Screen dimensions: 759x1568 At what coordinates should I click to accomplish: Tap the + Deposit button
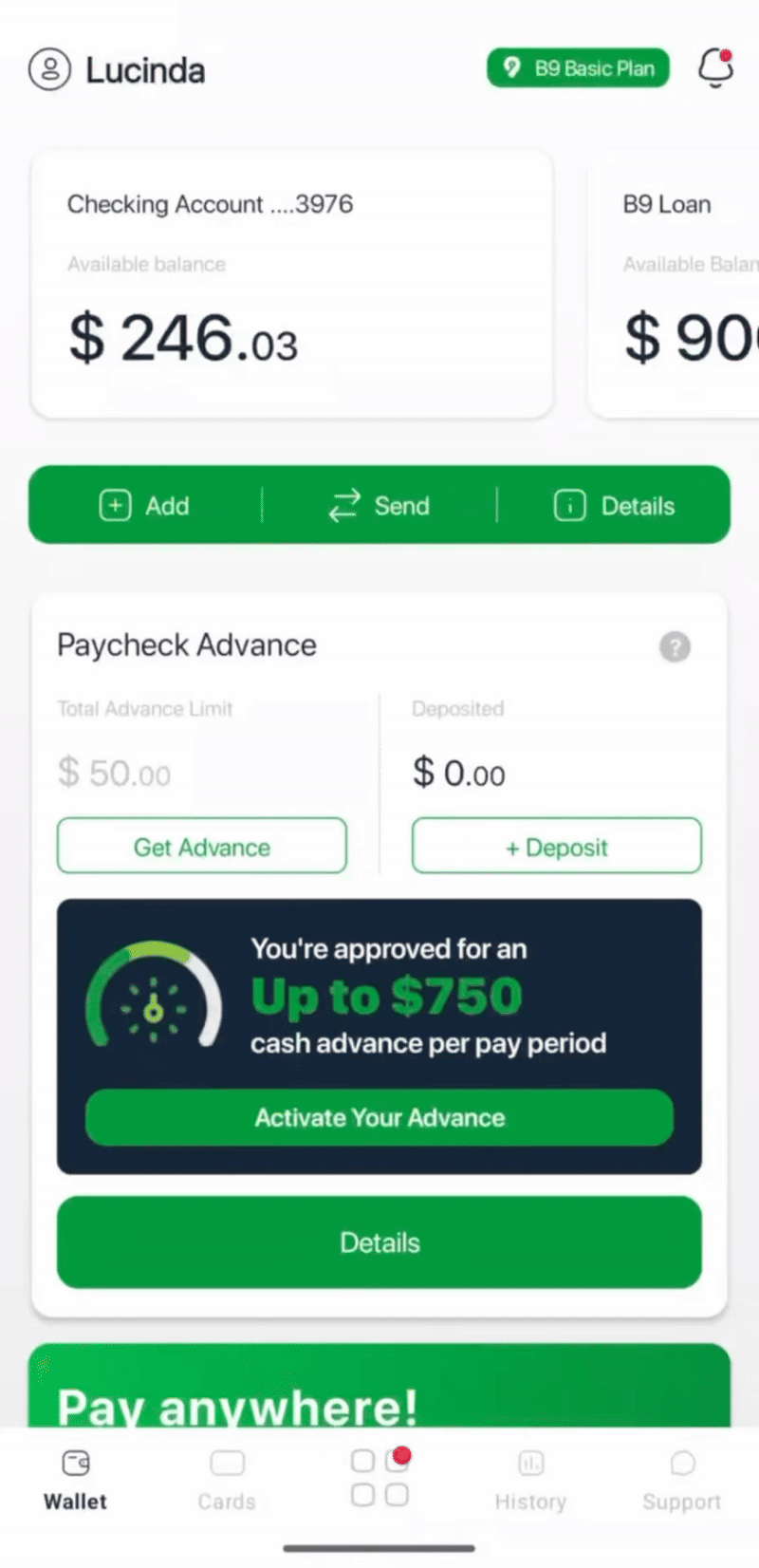557,846
